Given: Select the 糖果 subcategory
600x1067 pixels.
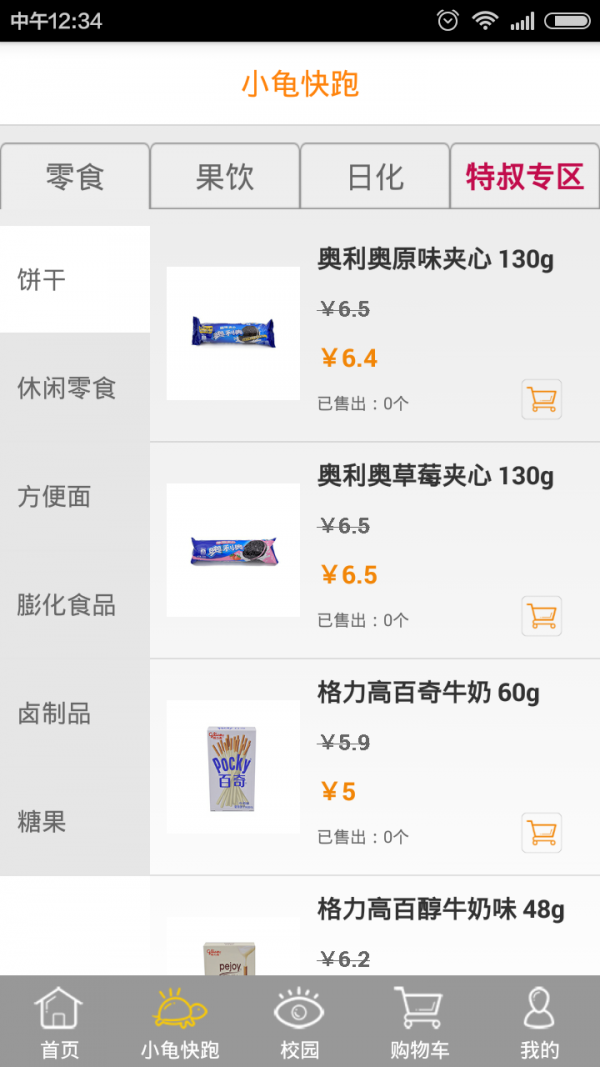Looking at the screenshot, I should click(42, 822).
